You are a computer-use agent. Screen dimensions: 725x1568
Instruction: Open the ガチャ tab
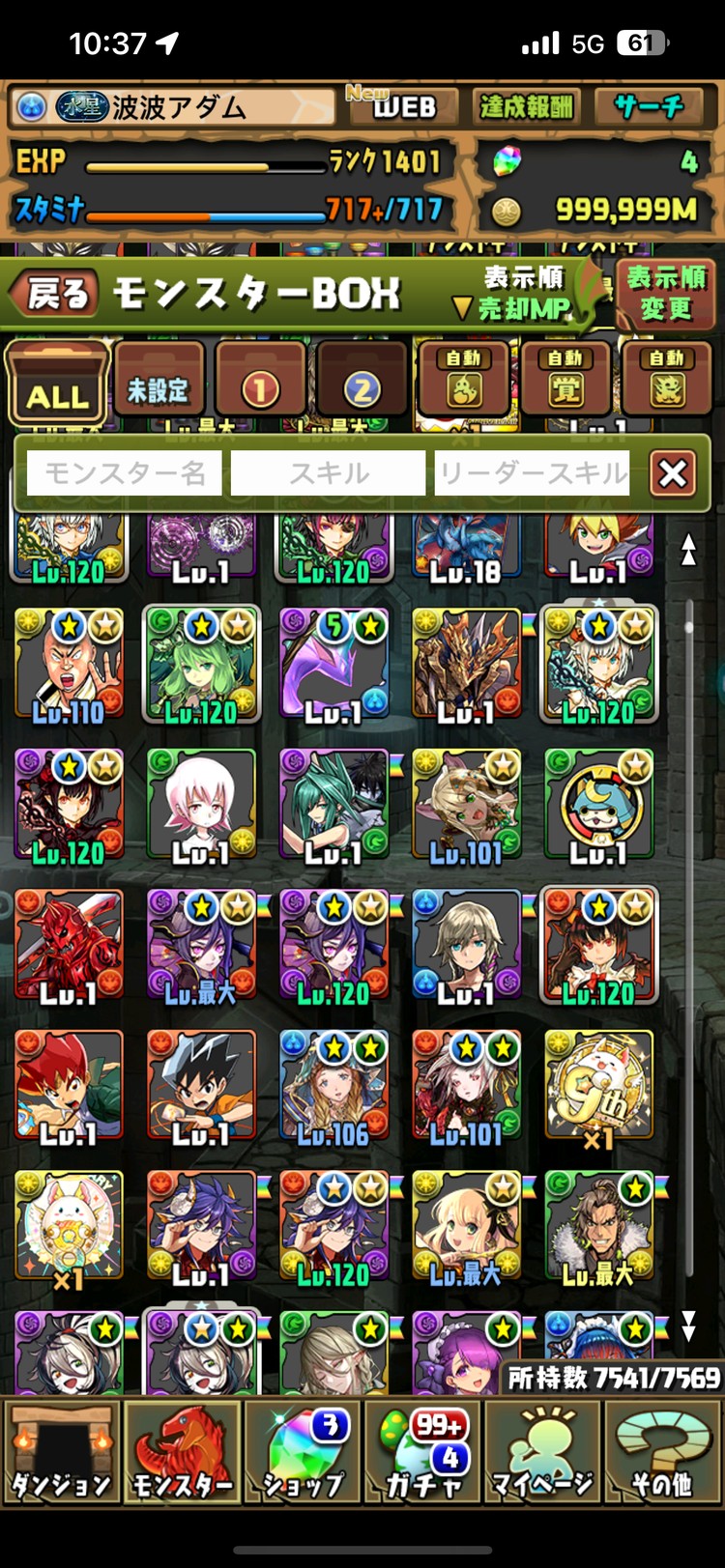tap(422, 1454)
